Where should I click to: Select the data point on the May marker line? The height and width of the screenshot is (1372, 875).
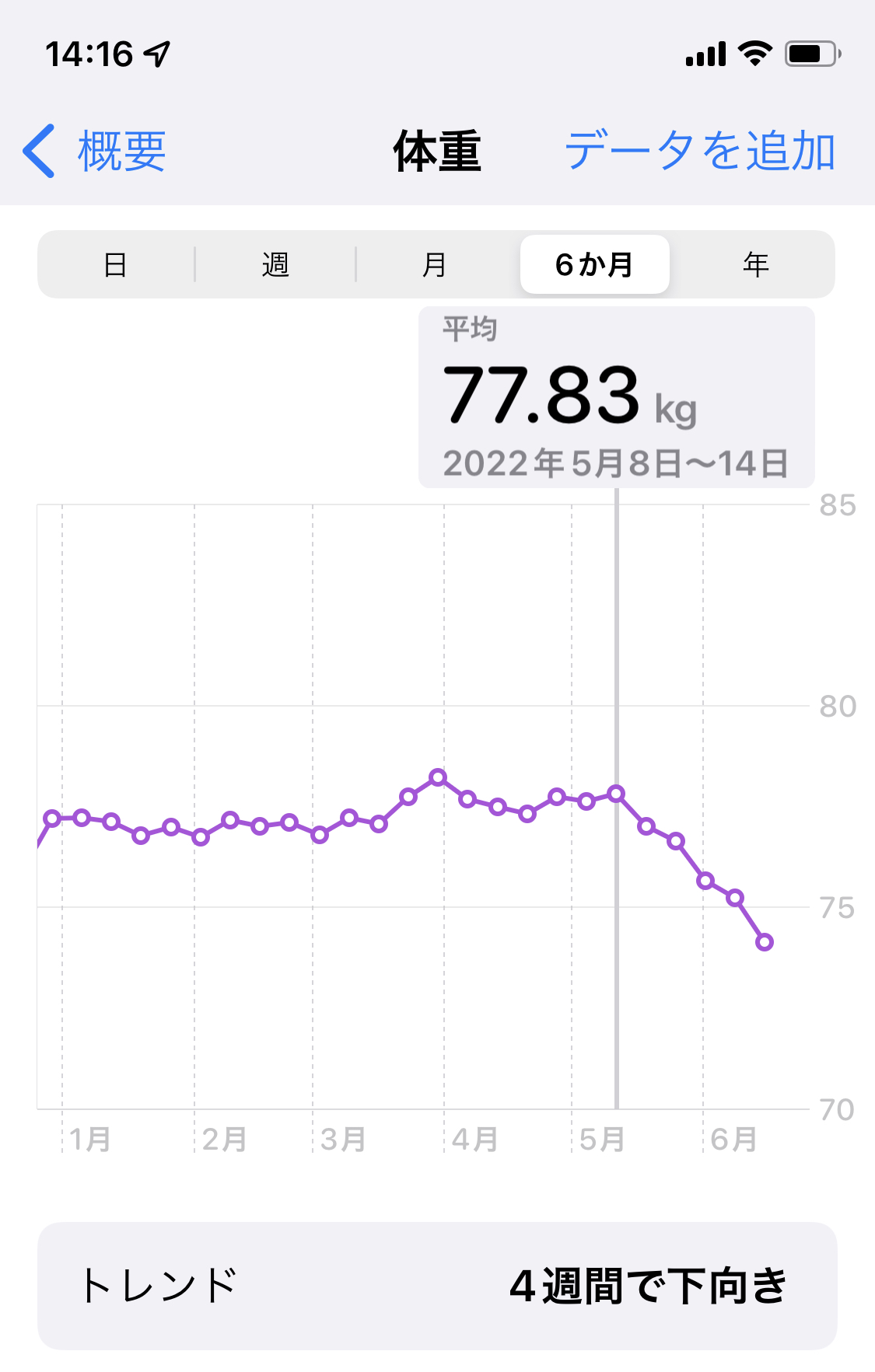coord(616,794)
